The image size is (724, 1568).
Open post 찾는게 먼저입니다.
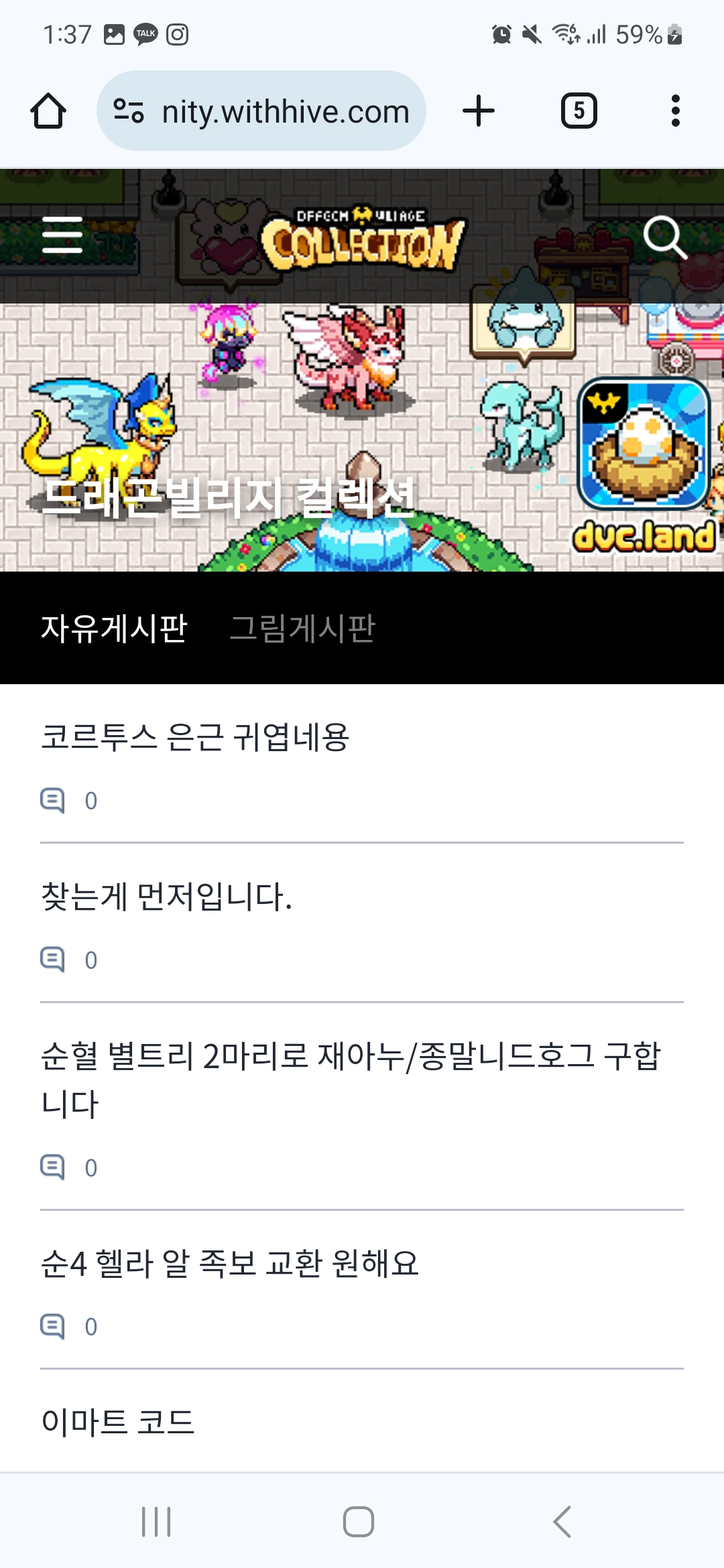click(x=166, y=897)
